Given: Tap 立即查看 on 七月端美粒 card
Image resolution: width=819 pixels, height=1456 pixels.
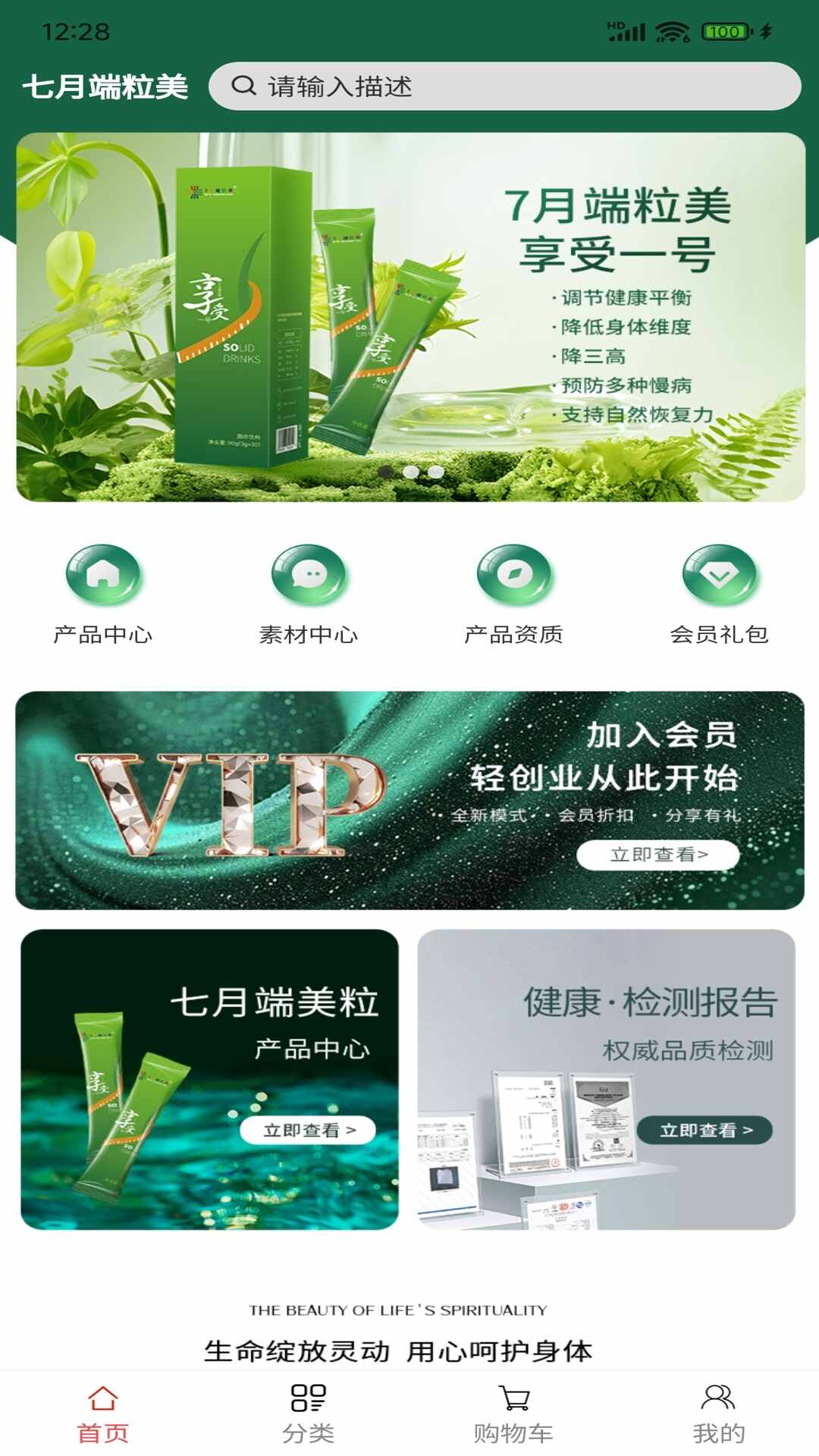Looking at the screenshot, I should [x=308, y=1130].
